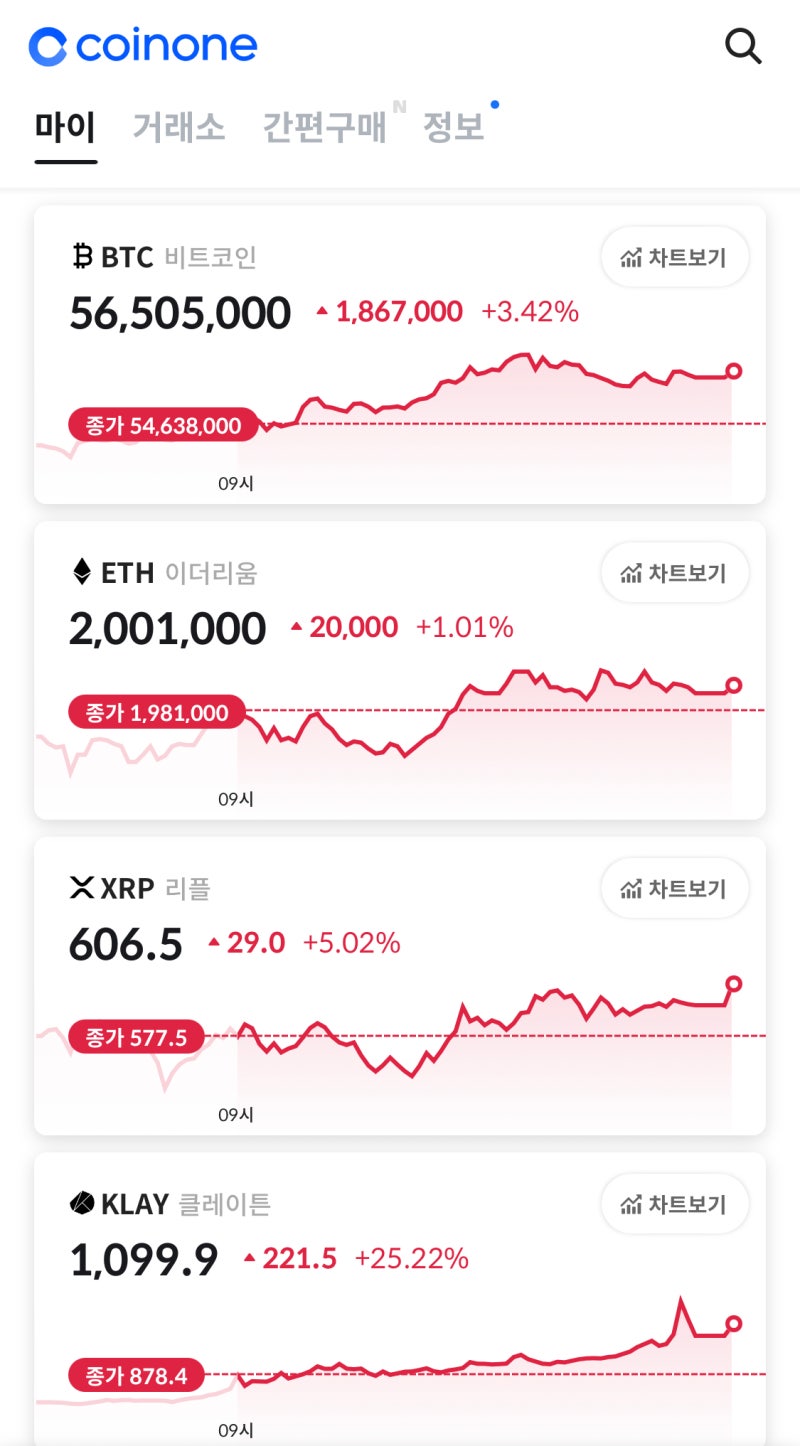Switch to the 거래소 tab
The height and width of the screenshot is (1446, 800).
coord(179,128)
